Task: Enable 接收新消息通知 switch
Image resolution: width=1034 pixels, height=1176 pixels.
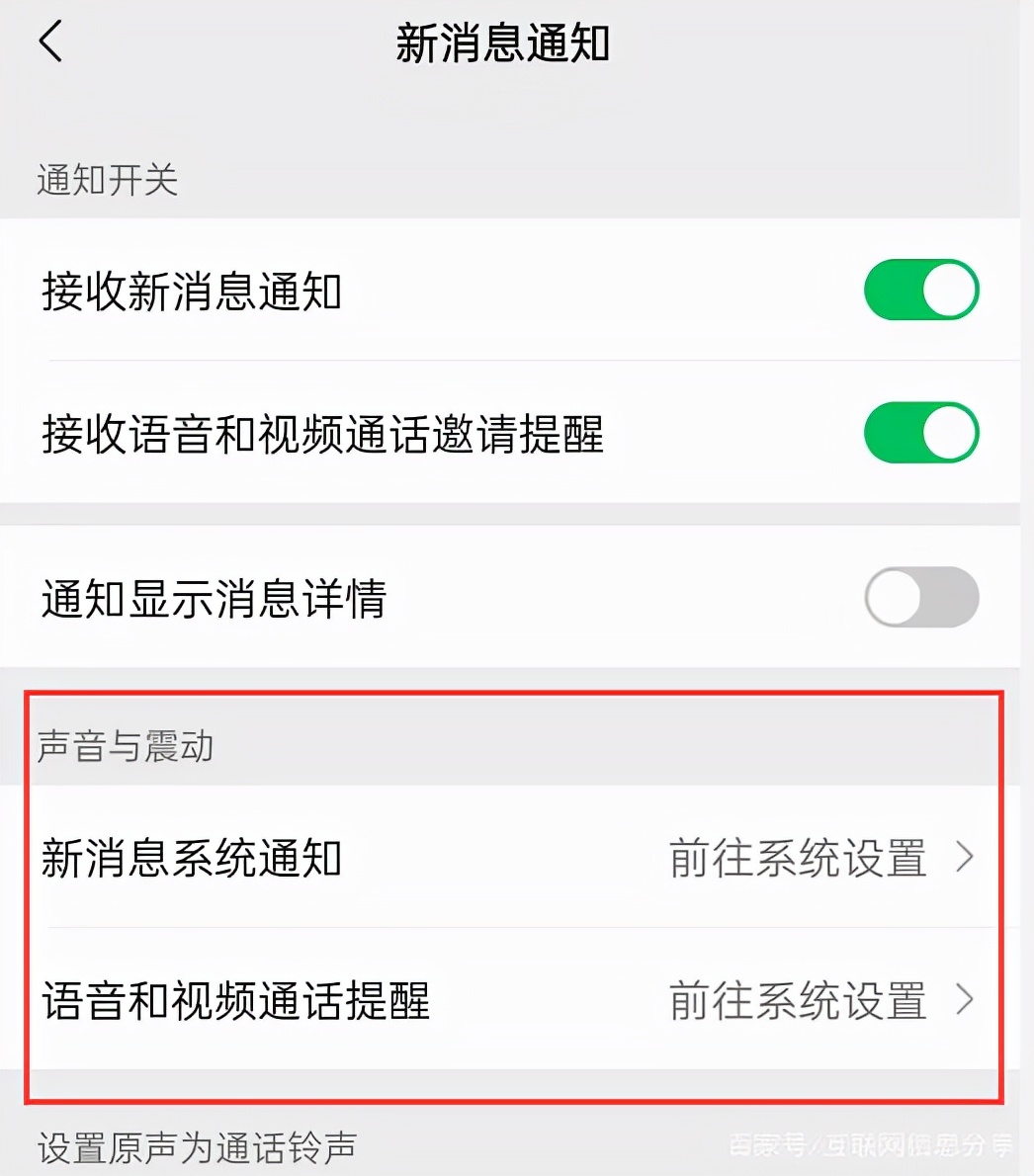Action: tap(920, 289)
